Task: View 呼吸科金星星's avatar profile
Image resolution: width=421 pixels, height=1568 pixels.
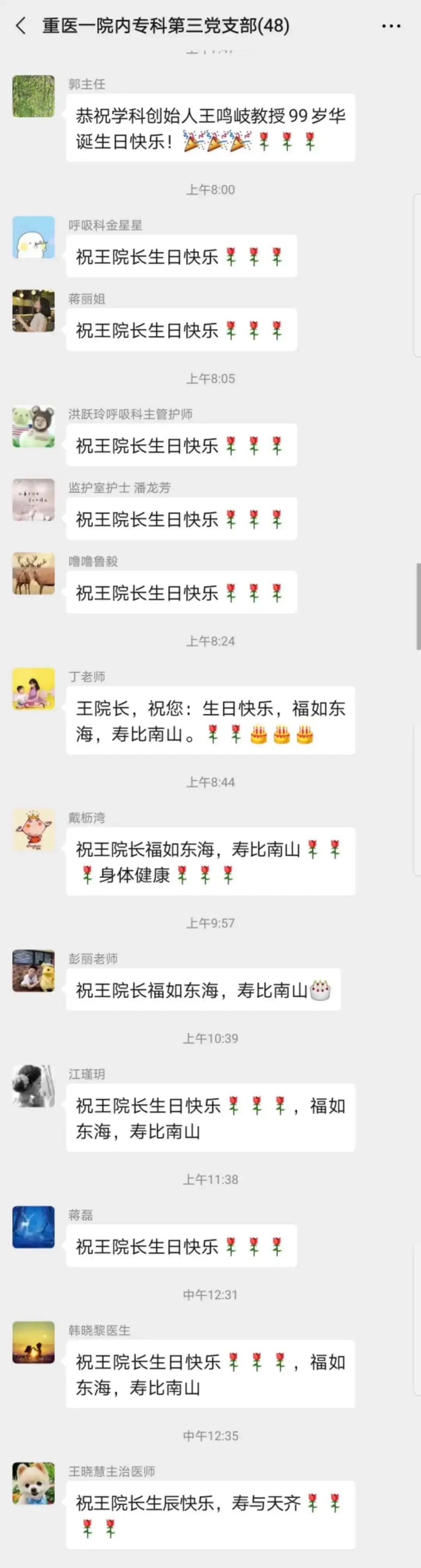Action: 34,237
